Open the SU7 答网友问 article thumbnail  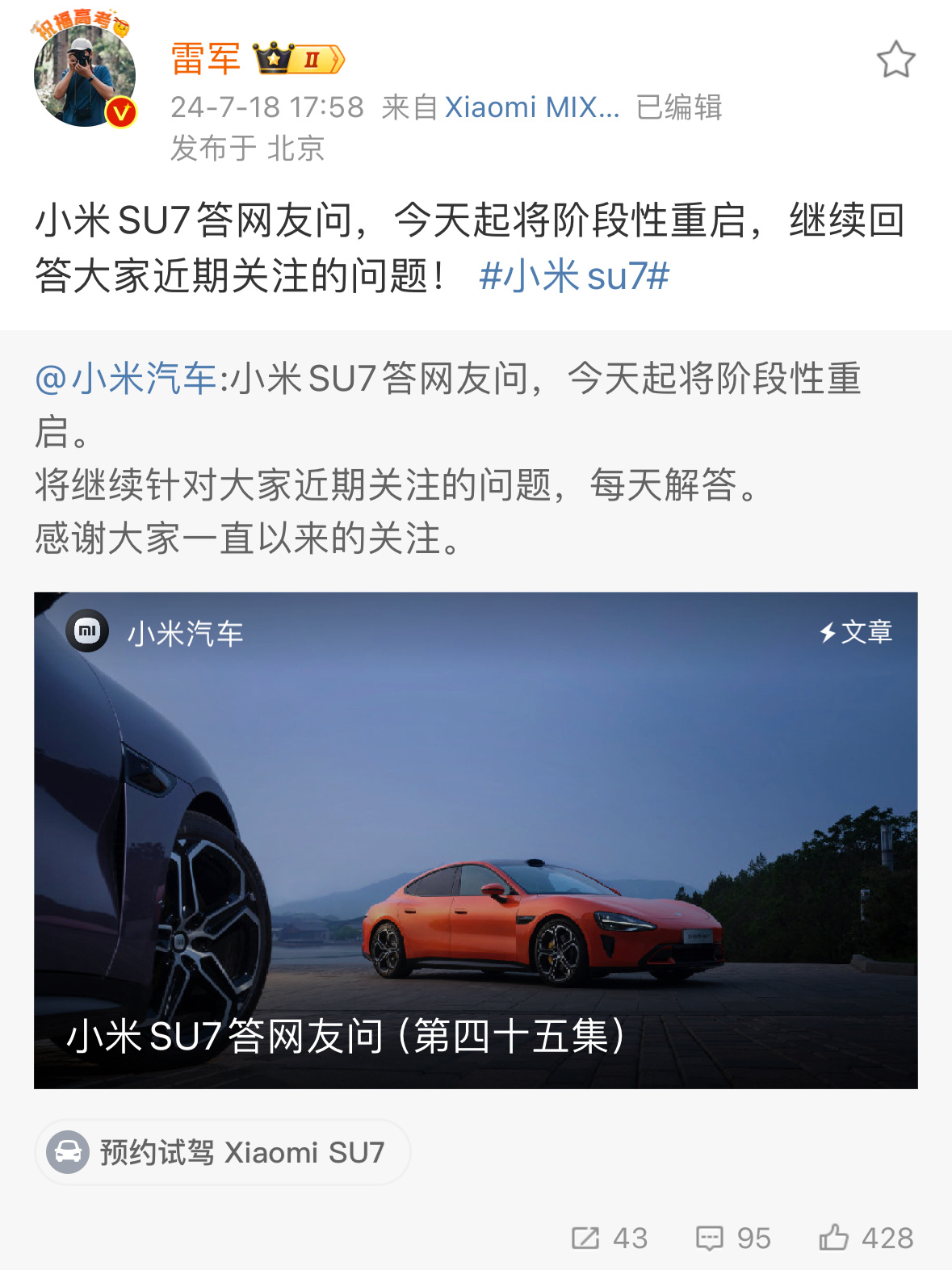tap(476, 840)
